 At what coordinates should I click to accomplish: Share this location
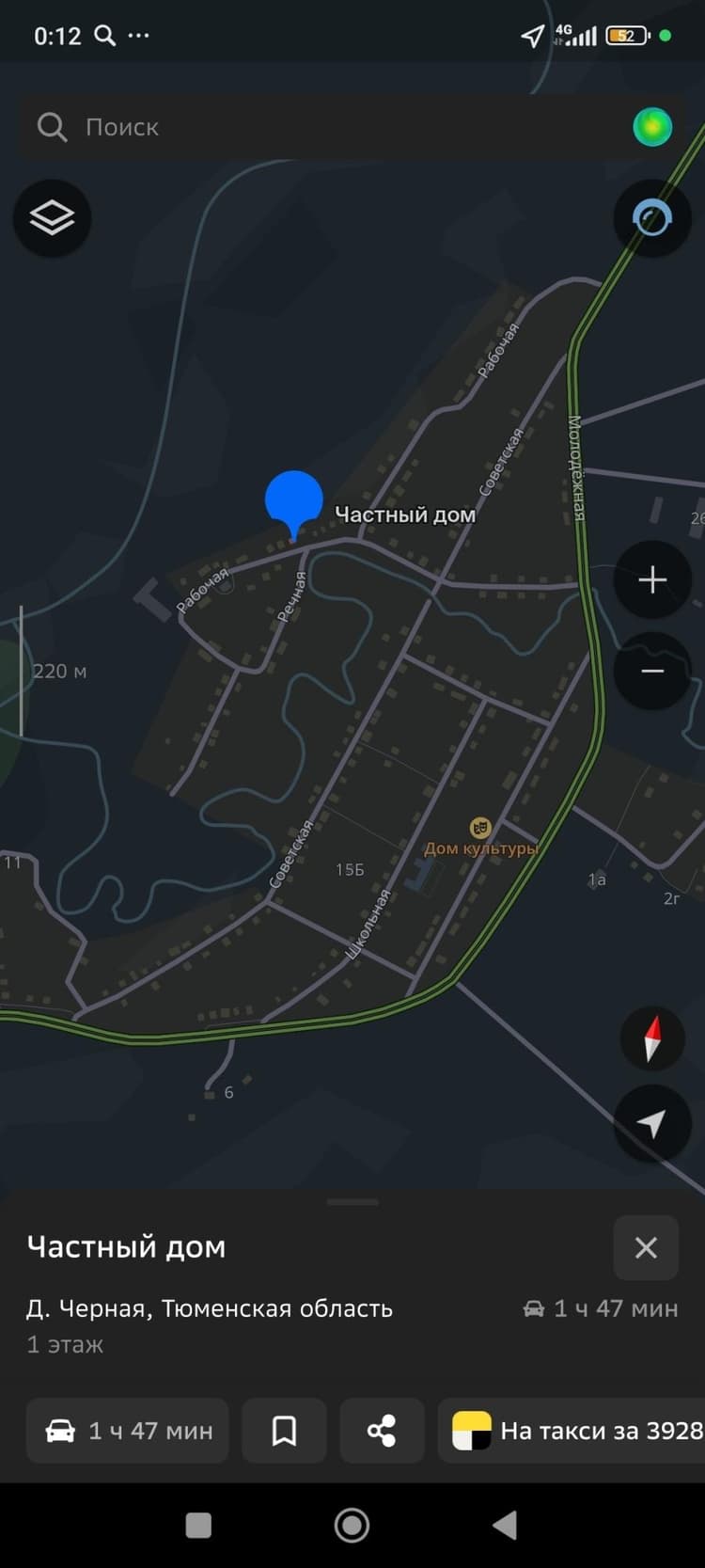point(382,1431)
